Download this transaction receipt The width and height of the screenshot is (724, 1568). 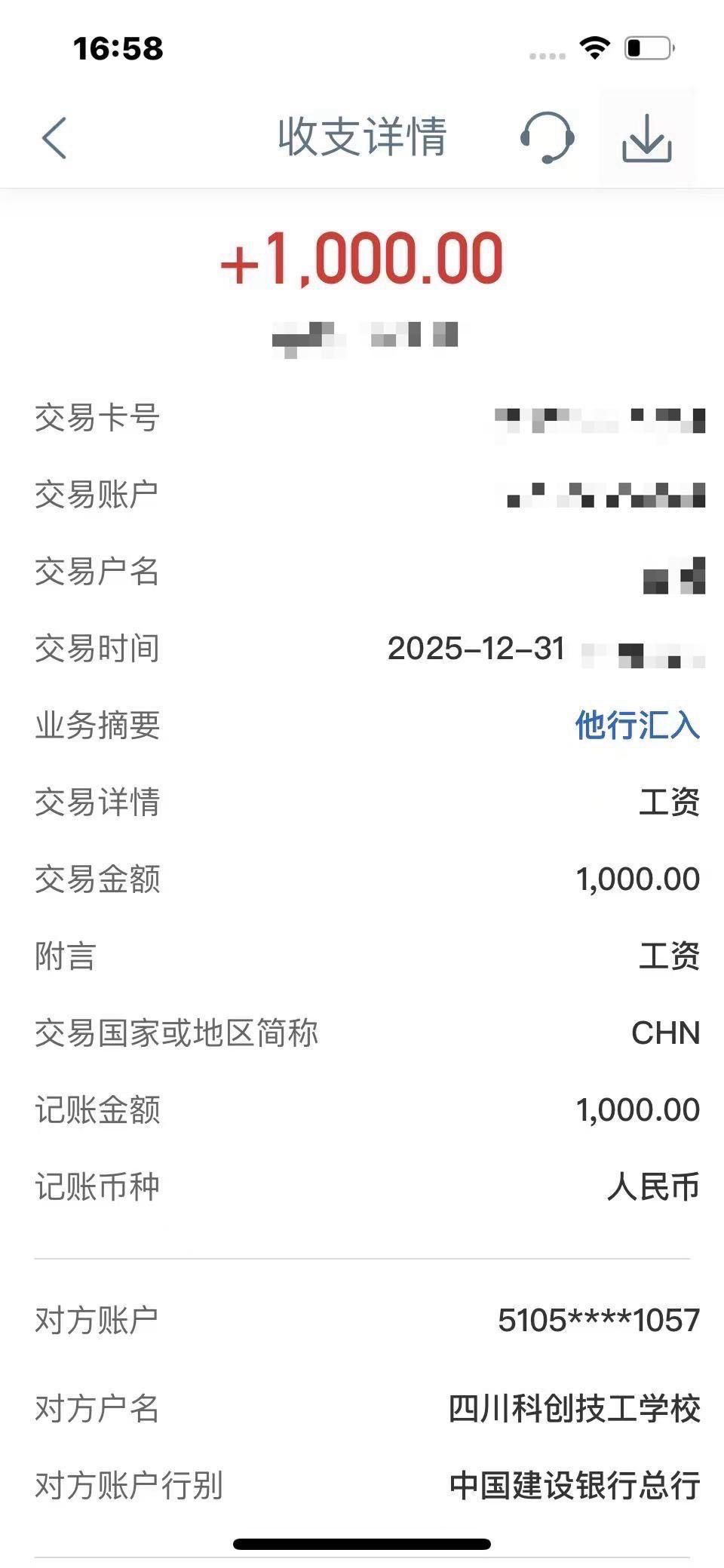coord(646,138)
